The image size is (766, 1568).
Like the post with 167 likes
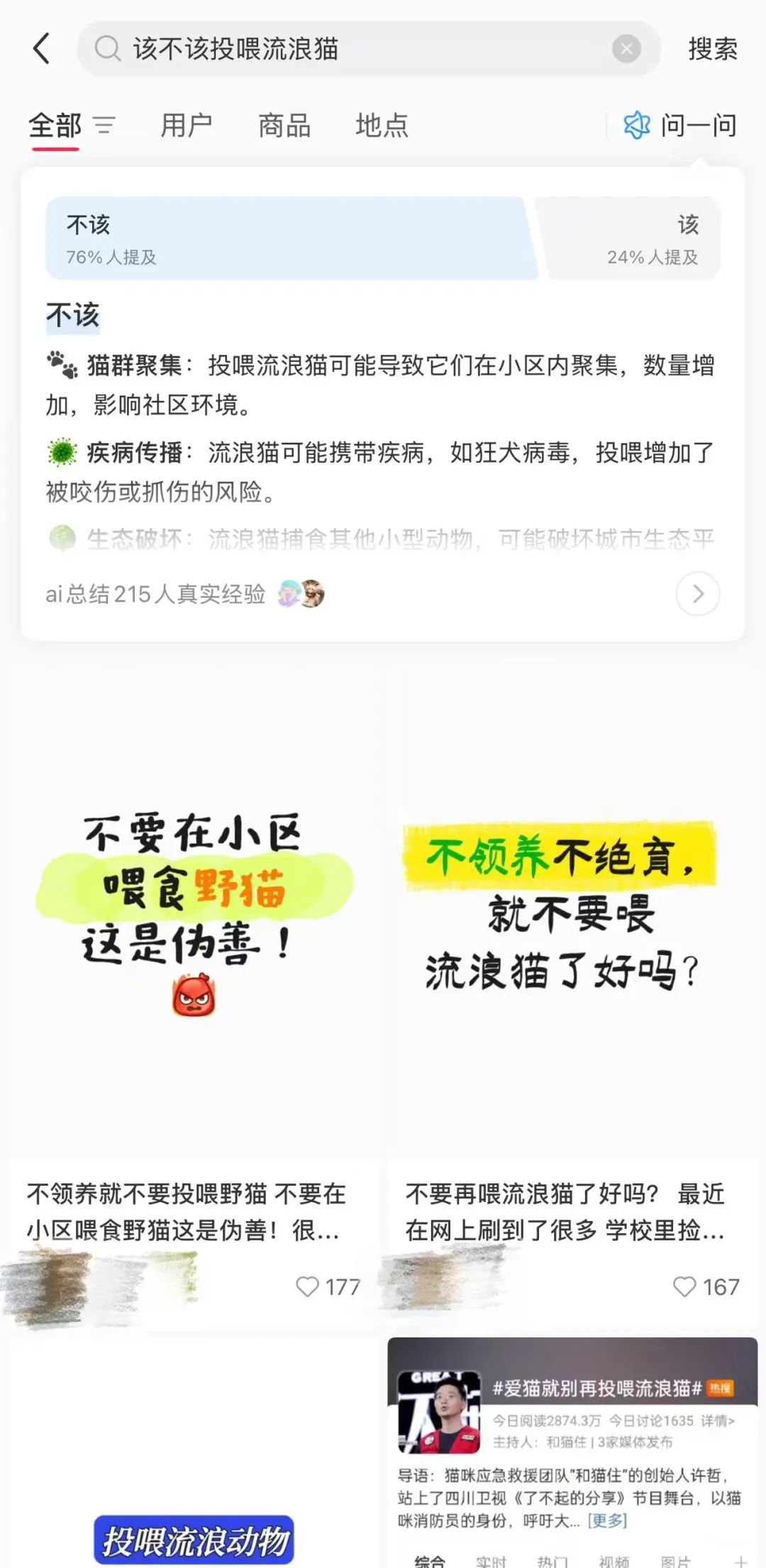[684, 1286]
